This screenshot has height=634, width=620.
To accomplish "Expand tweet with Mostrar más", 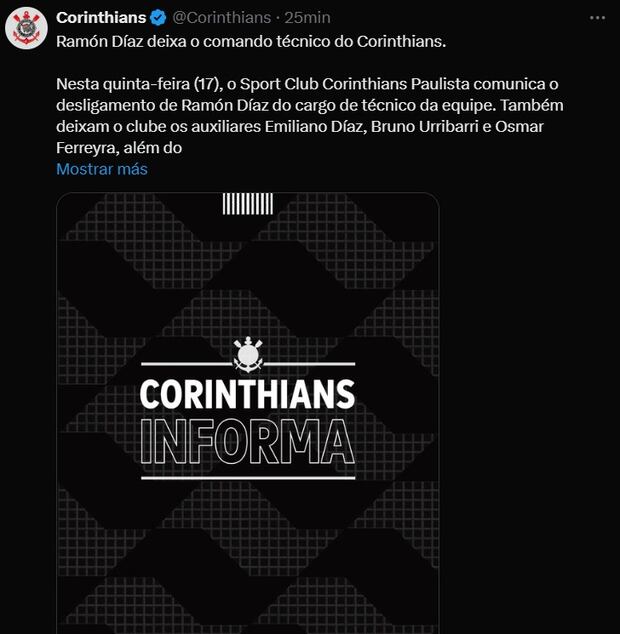I will tap(101, 169).
